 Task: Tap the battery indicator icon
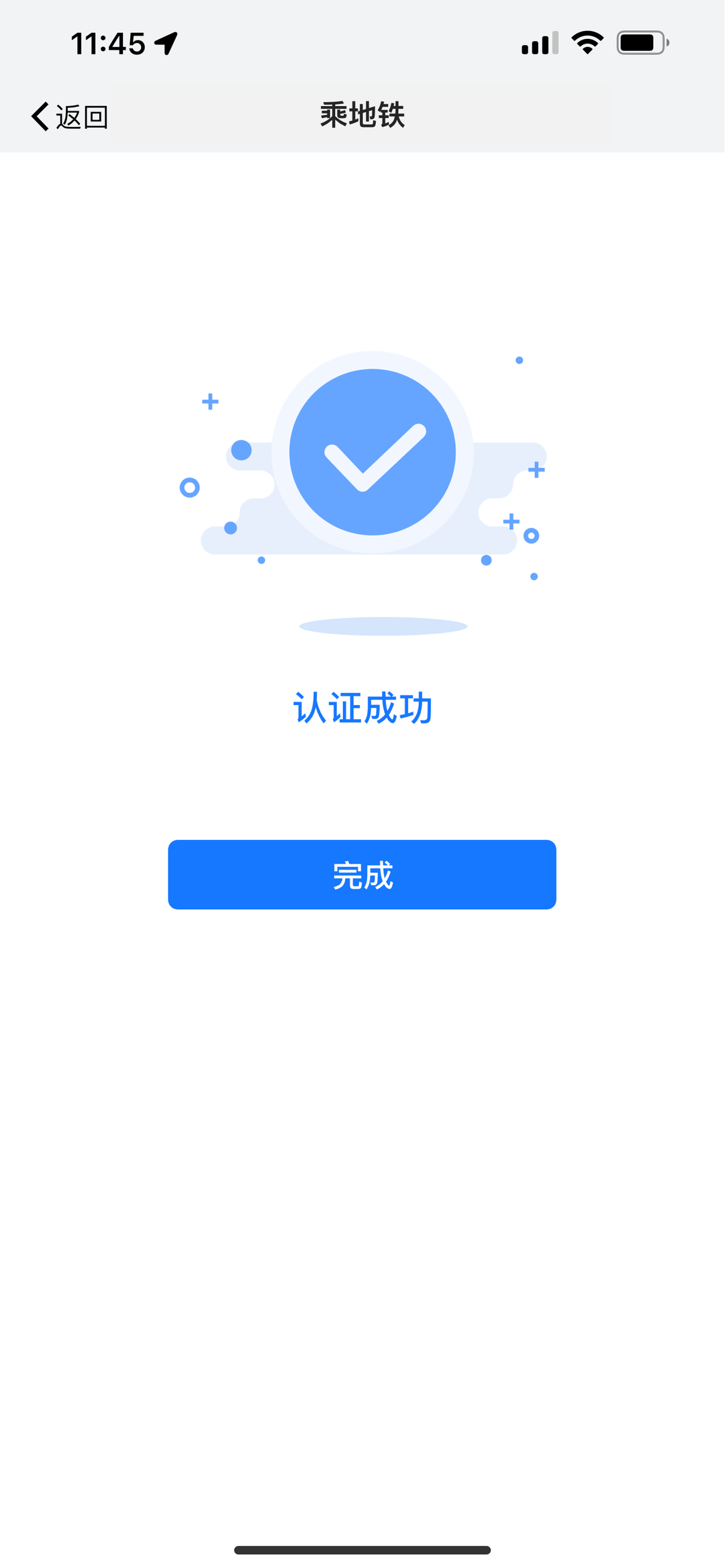[x=642, y=42]
